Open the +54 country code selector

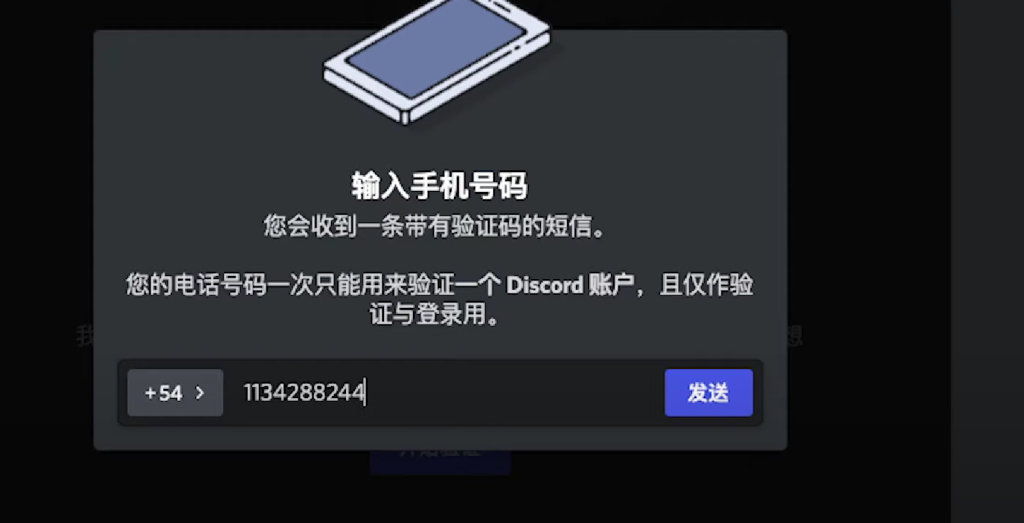[x=175, y=393]
